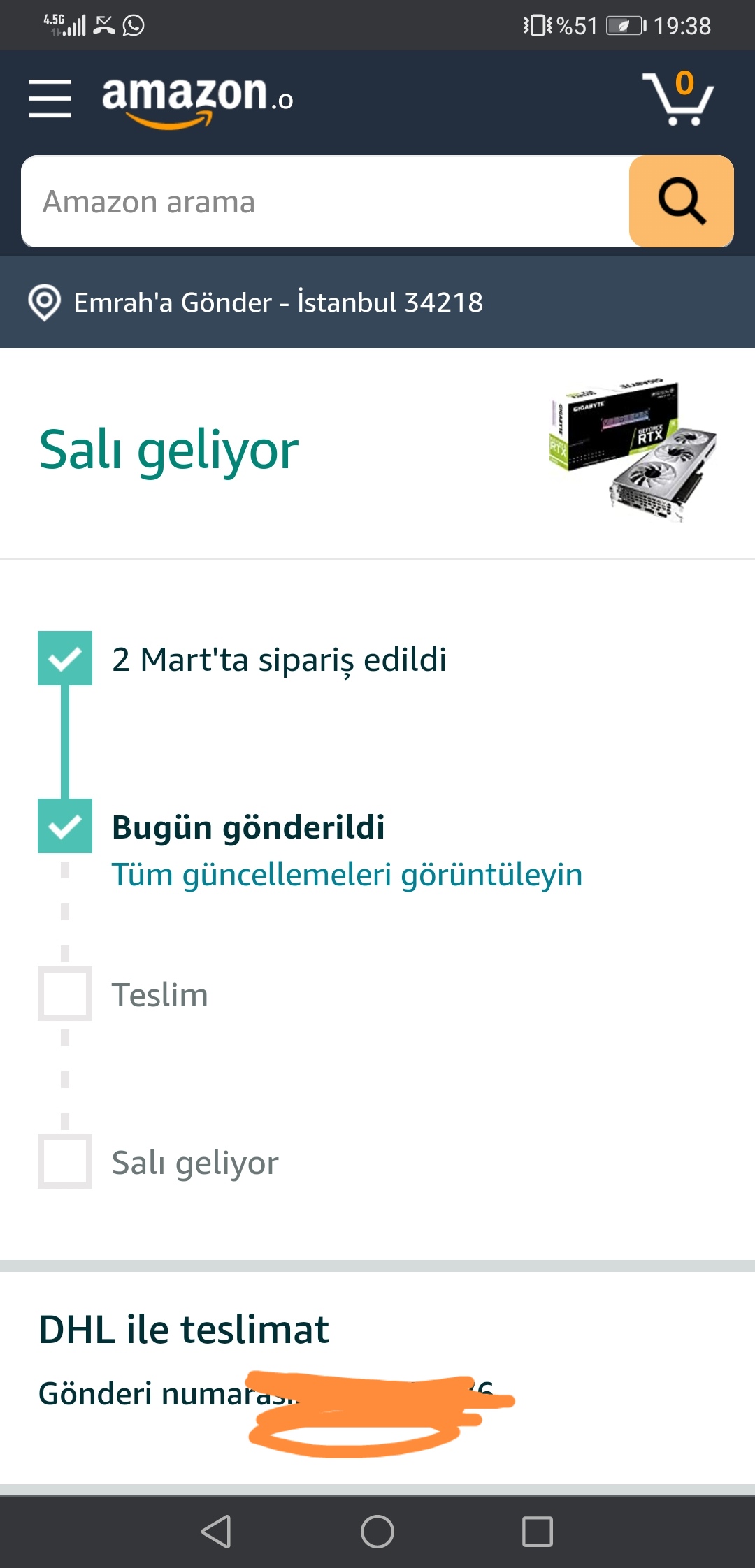This screenshot has height=1568, width=755.
Task: Tap the system home button
Action: [377, 1532]
